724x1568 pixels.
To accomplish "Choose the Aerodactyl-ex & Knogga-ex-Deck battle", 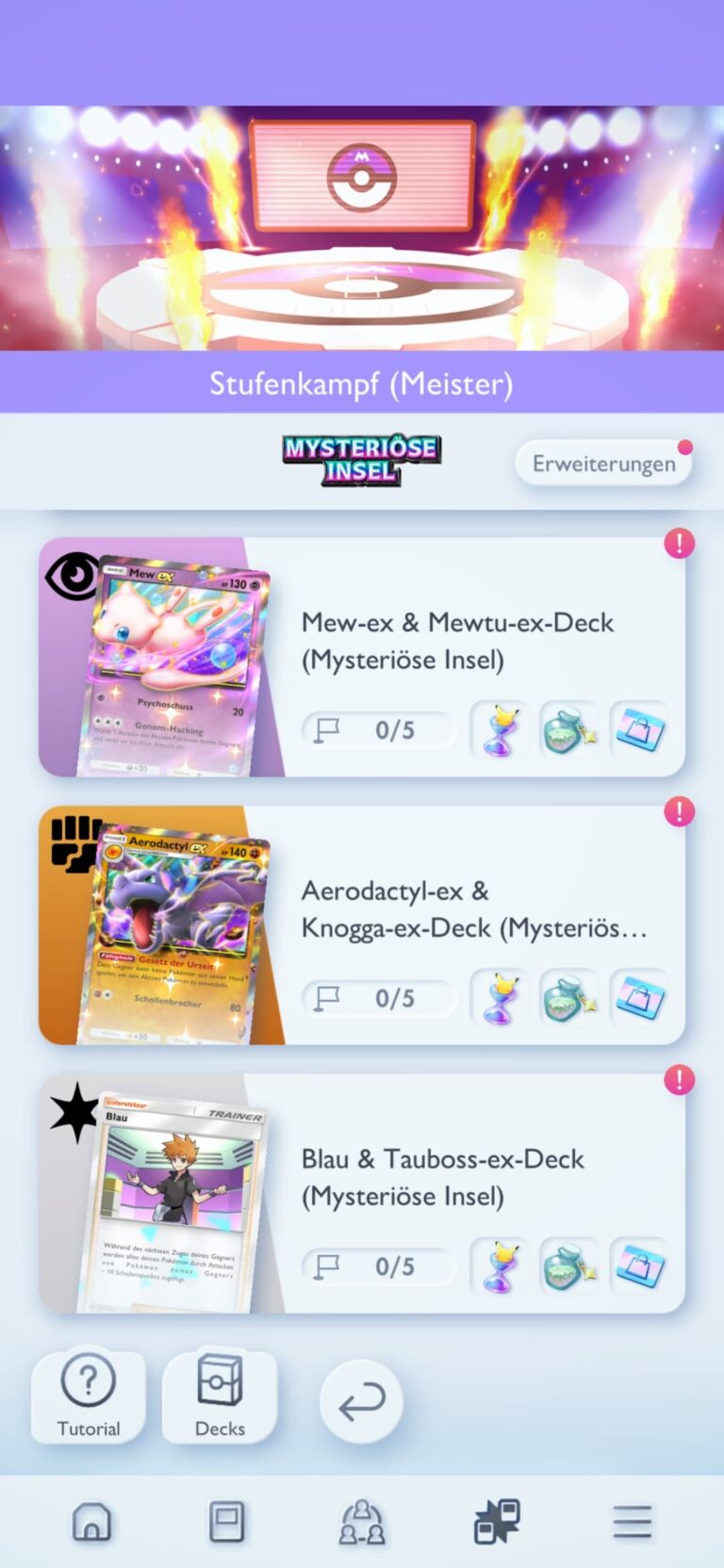I will click(x=471, y=909).
